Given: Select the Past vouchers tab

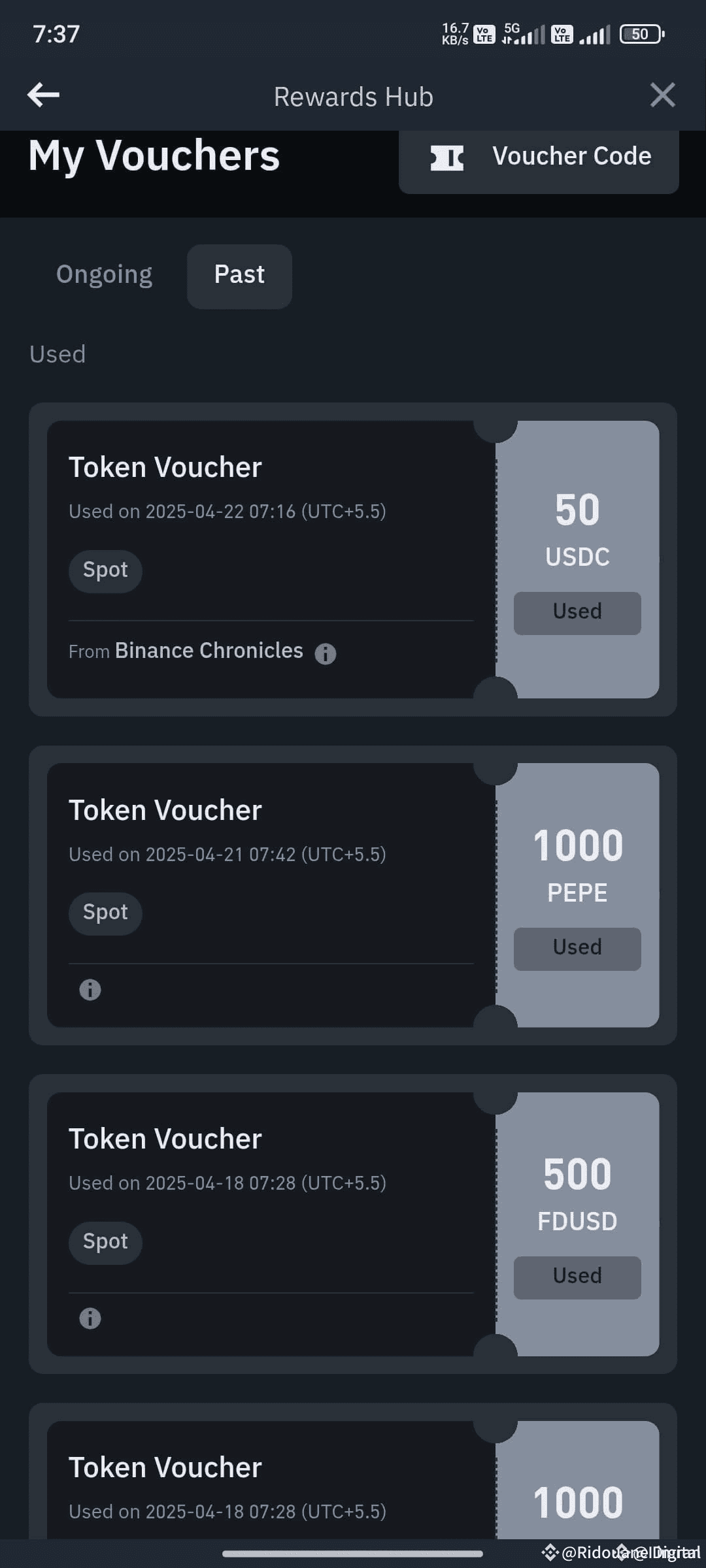Looking at the screenshot, I should click(x=239, y=274).
